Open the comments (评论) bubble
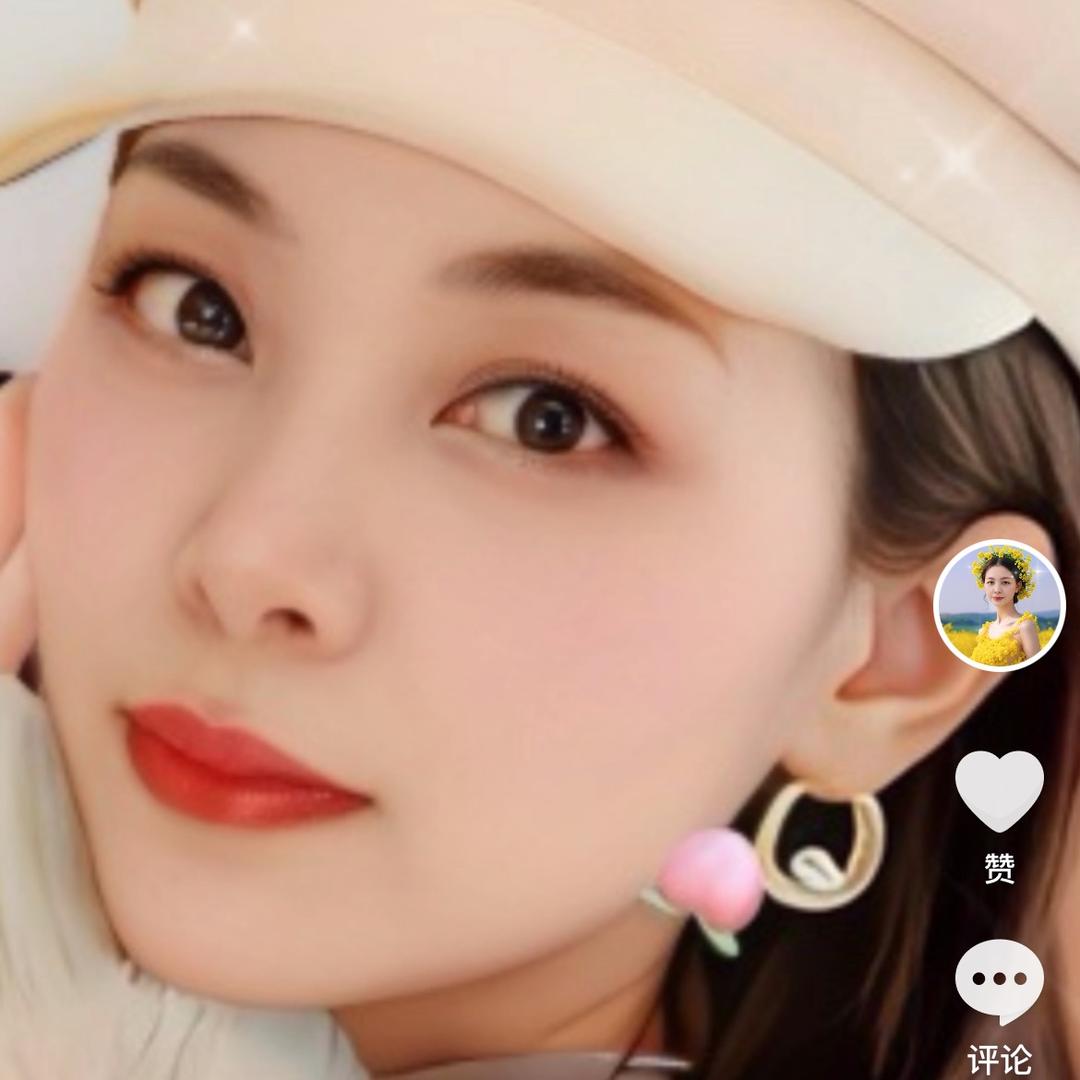This screenshot has width=1080, height=1080. tap(999, 980)
